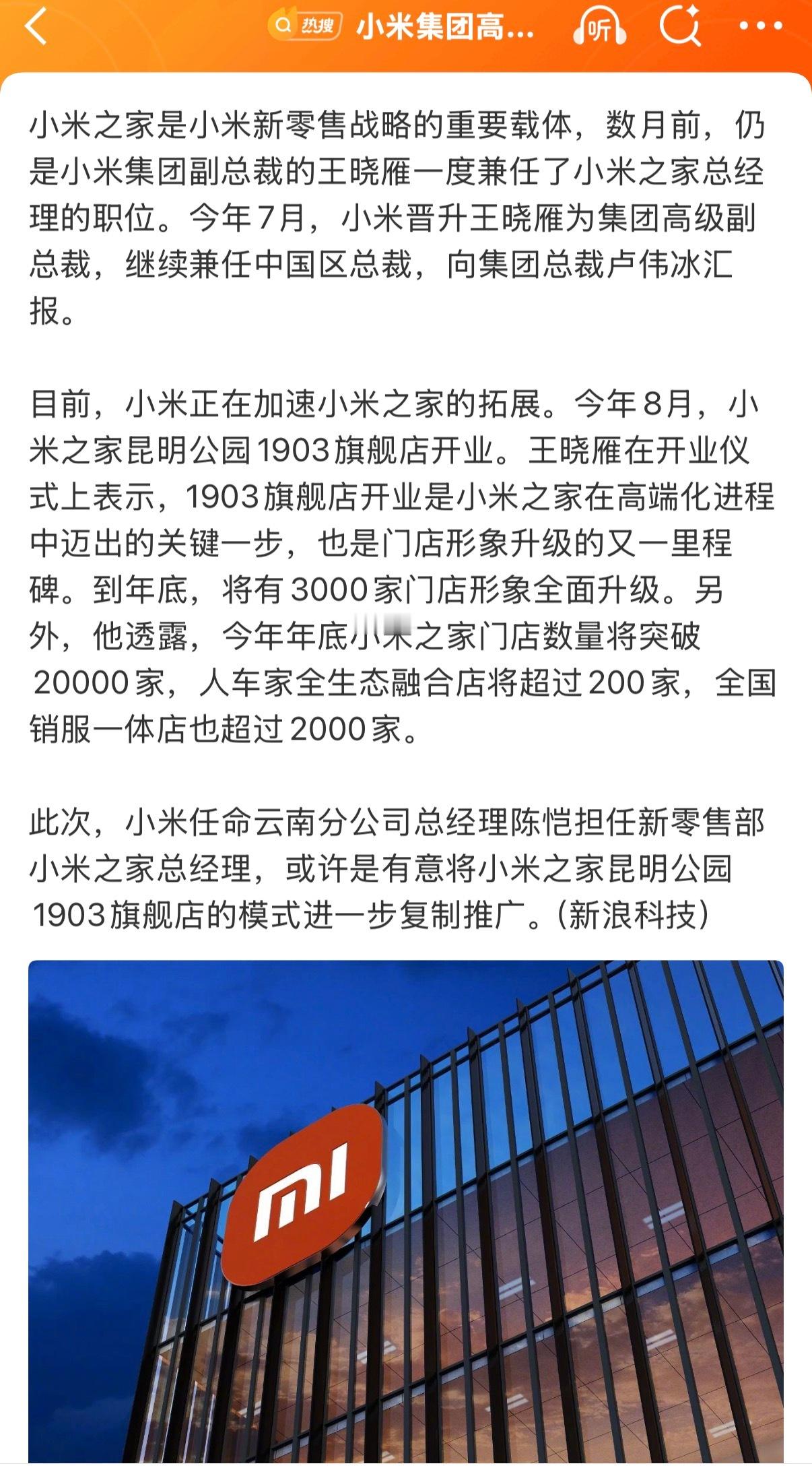Viewport: 812px width, 1474px height.
Task: Select the article title 小米集团高...
Action: click(448, 27)
